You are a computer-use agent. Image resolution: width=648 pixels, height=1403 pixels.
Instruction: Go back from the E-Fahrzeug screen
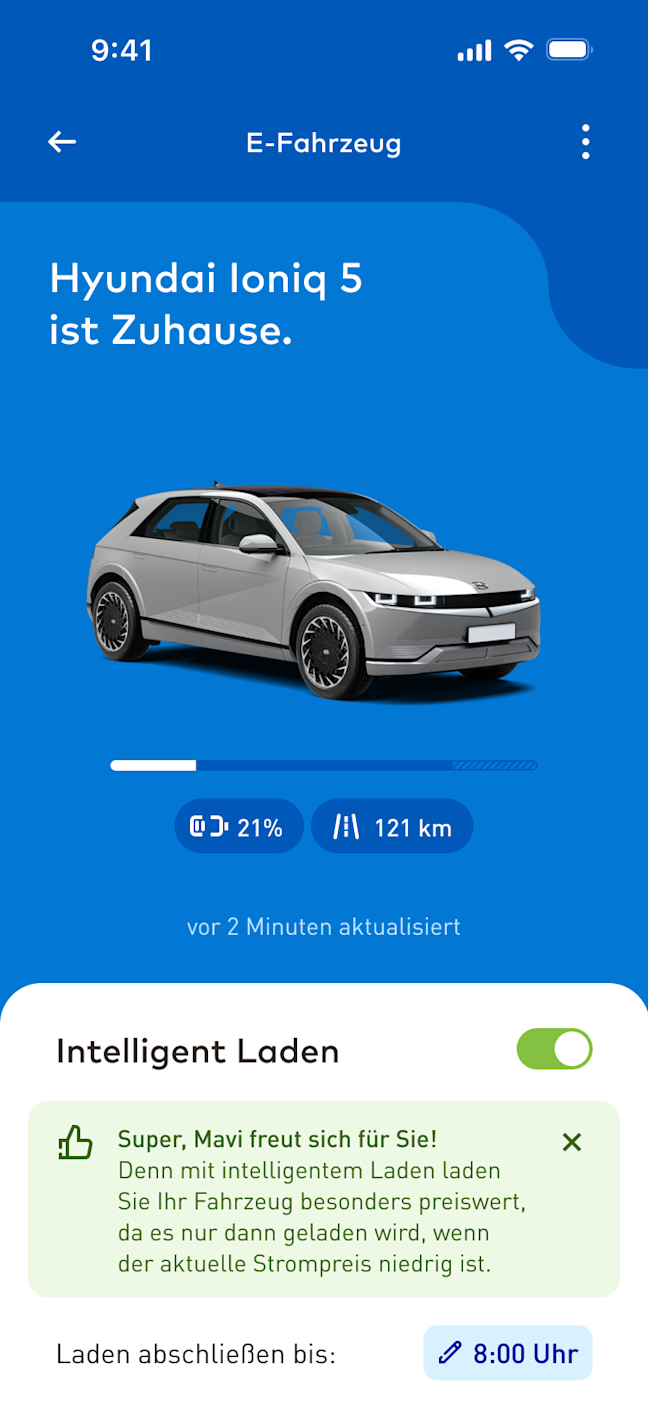click(62, 142)
